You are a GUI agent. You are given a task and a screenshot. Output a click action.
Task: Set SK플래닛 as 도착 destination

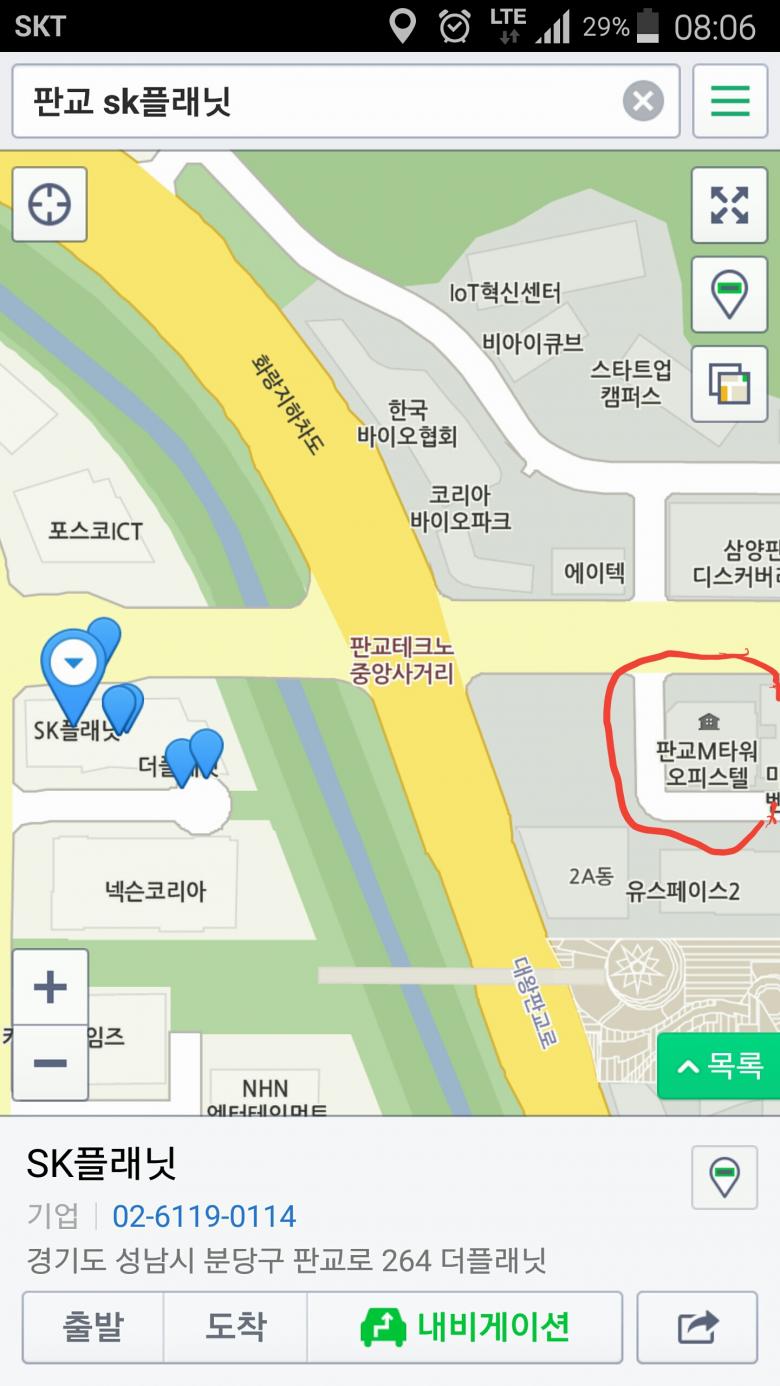tap(236, 1327)
